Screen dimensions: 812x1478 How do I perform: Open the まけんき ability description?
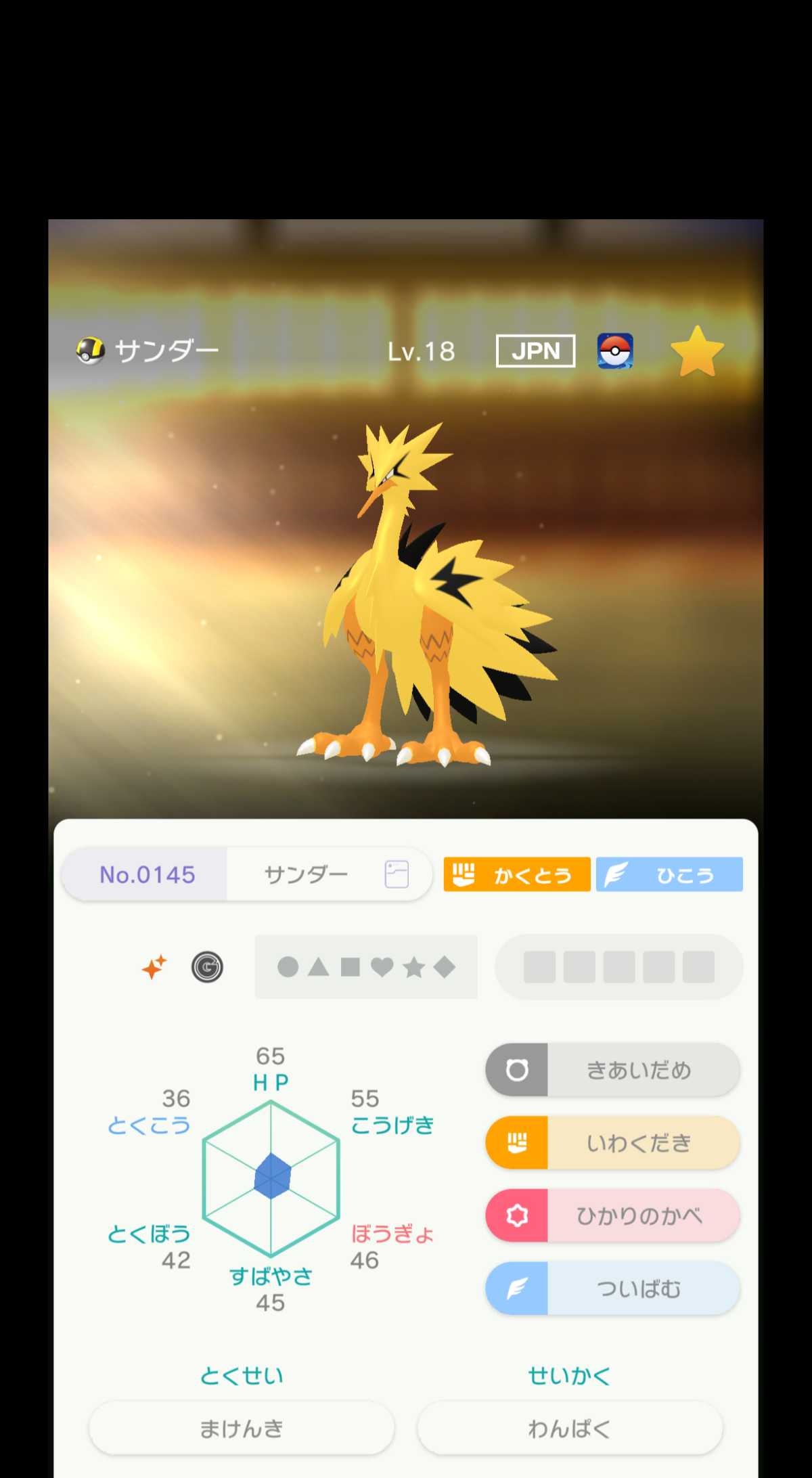242,1429
